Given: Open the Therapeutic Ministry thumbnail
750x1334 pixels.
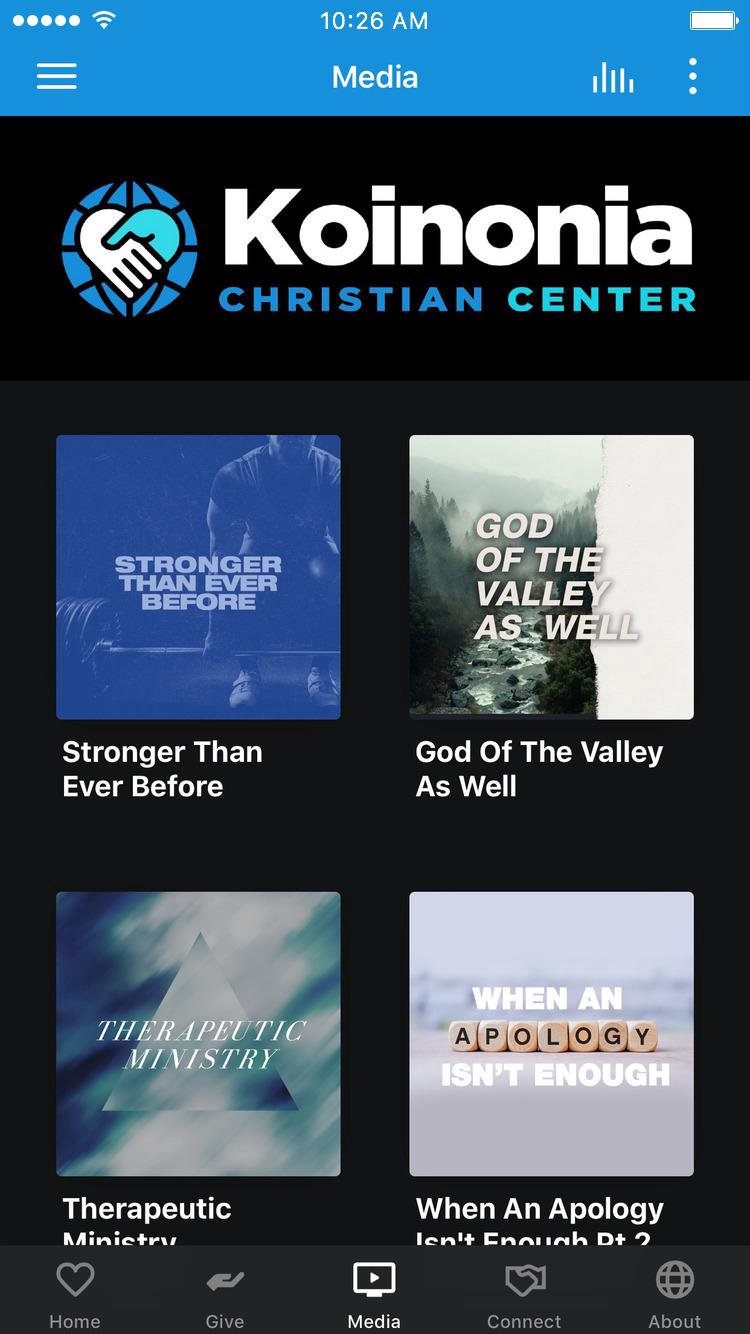Looking at the screenshot, I should pyautogui.click(x=197, y=1034).
